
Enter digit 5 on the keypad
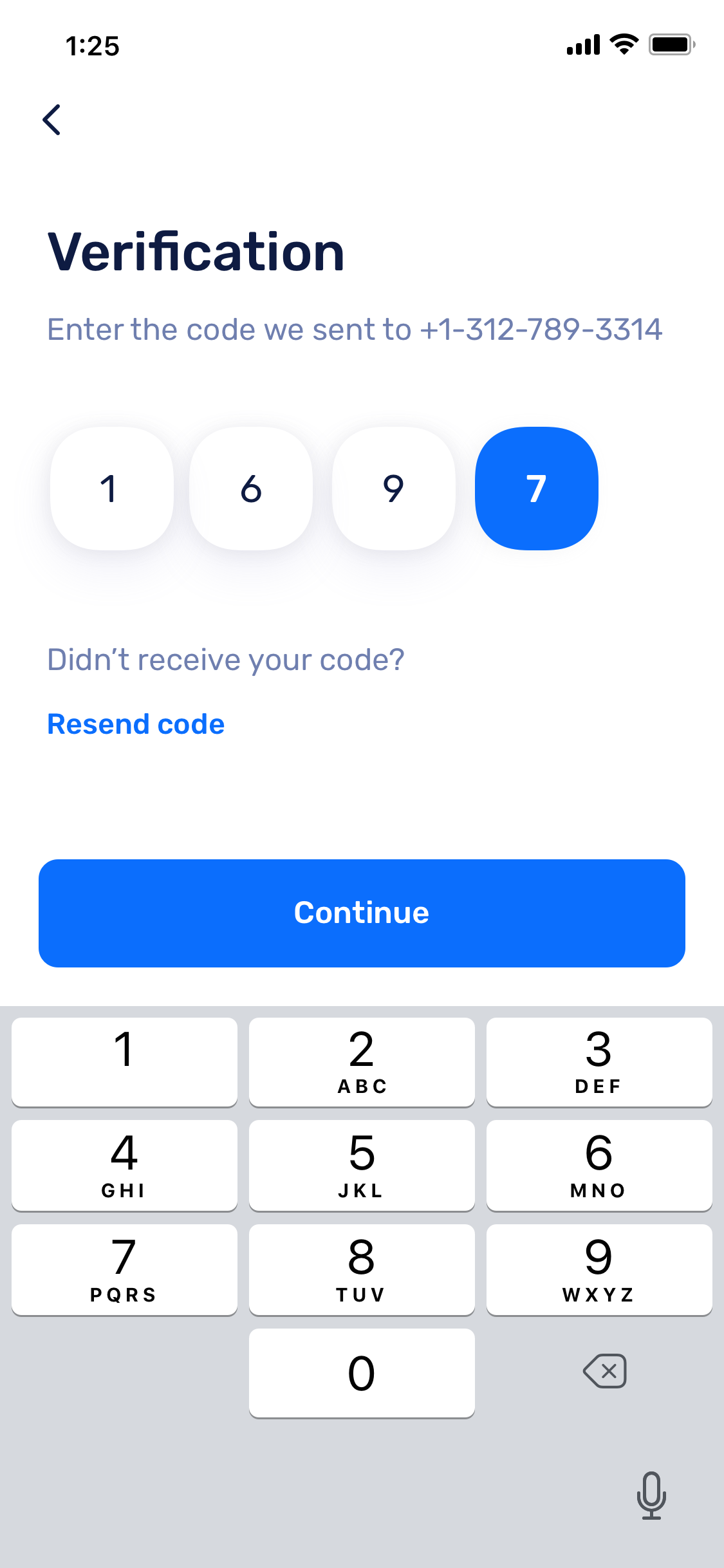[362, 1165]
